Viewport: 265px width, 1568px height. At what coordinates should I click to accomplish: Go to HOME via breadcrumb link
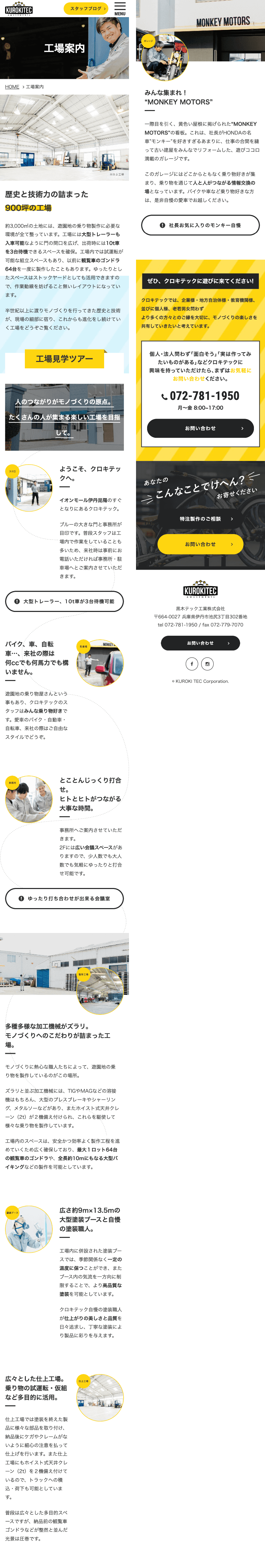click(x=12, y=87)
